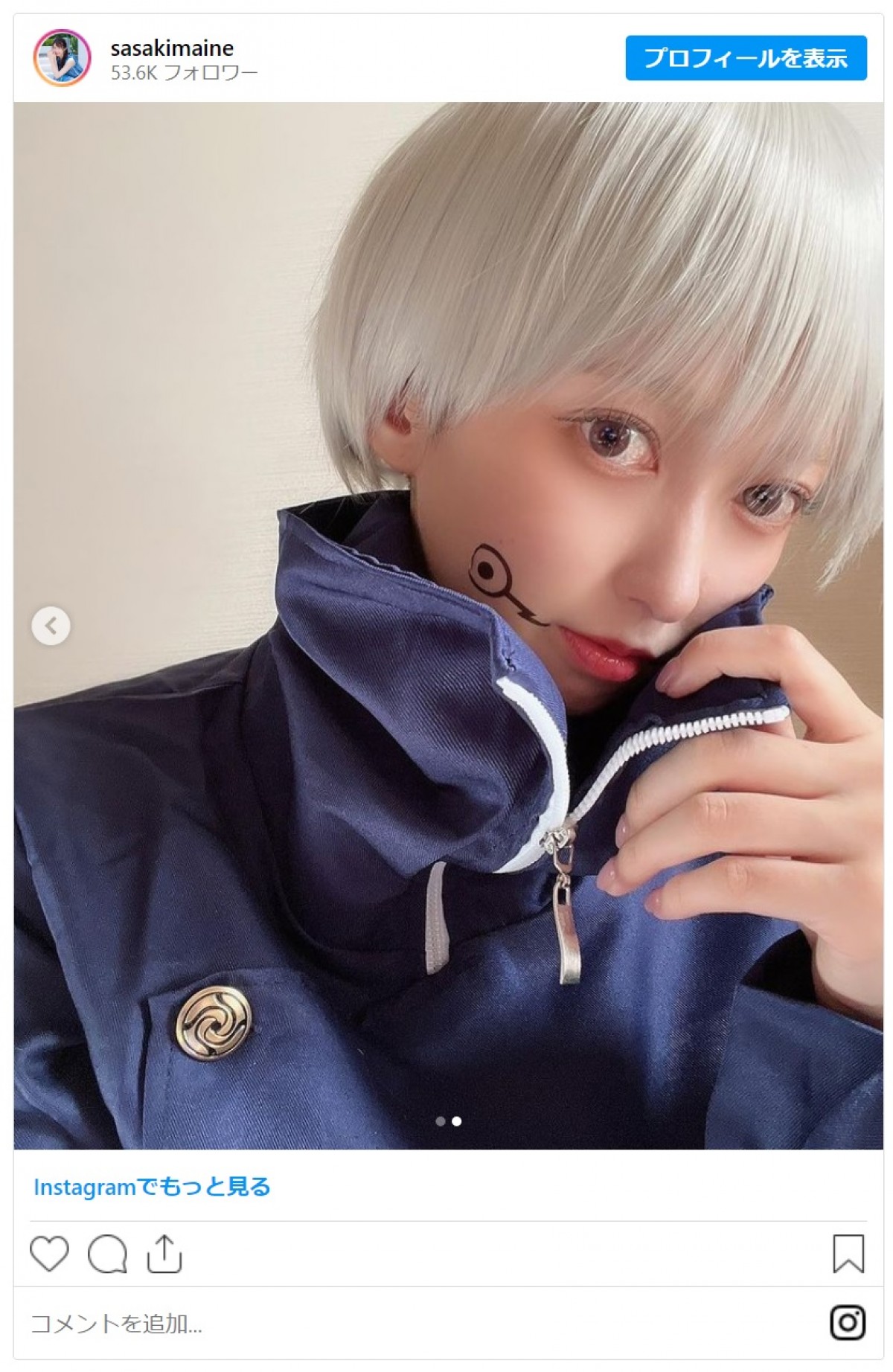Go to the previous photo in the carousel
Screen dimensions: 893x1372
[51, 626]
